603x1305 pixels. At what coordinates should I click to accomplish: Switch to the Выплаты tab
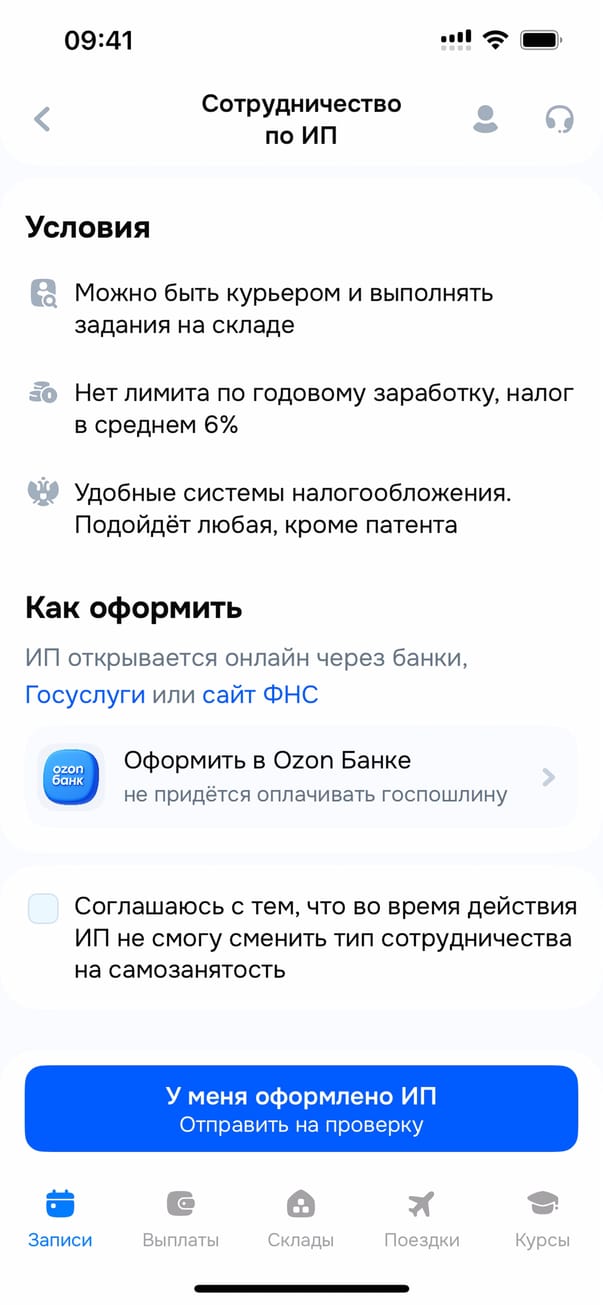point(180,1218)
